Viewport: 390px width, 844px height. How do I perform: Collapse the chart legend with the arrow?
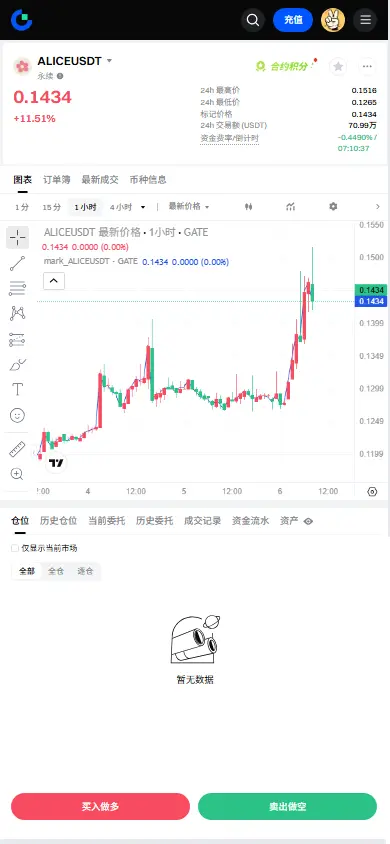coord(54,280)
